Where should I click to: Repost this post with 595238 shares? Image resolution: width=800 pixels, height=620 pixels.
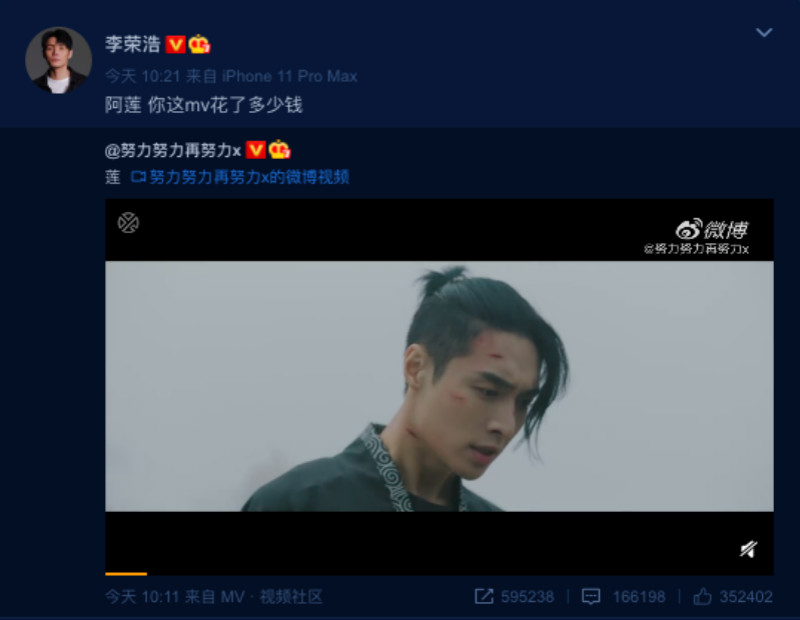(x=514, y=597)
